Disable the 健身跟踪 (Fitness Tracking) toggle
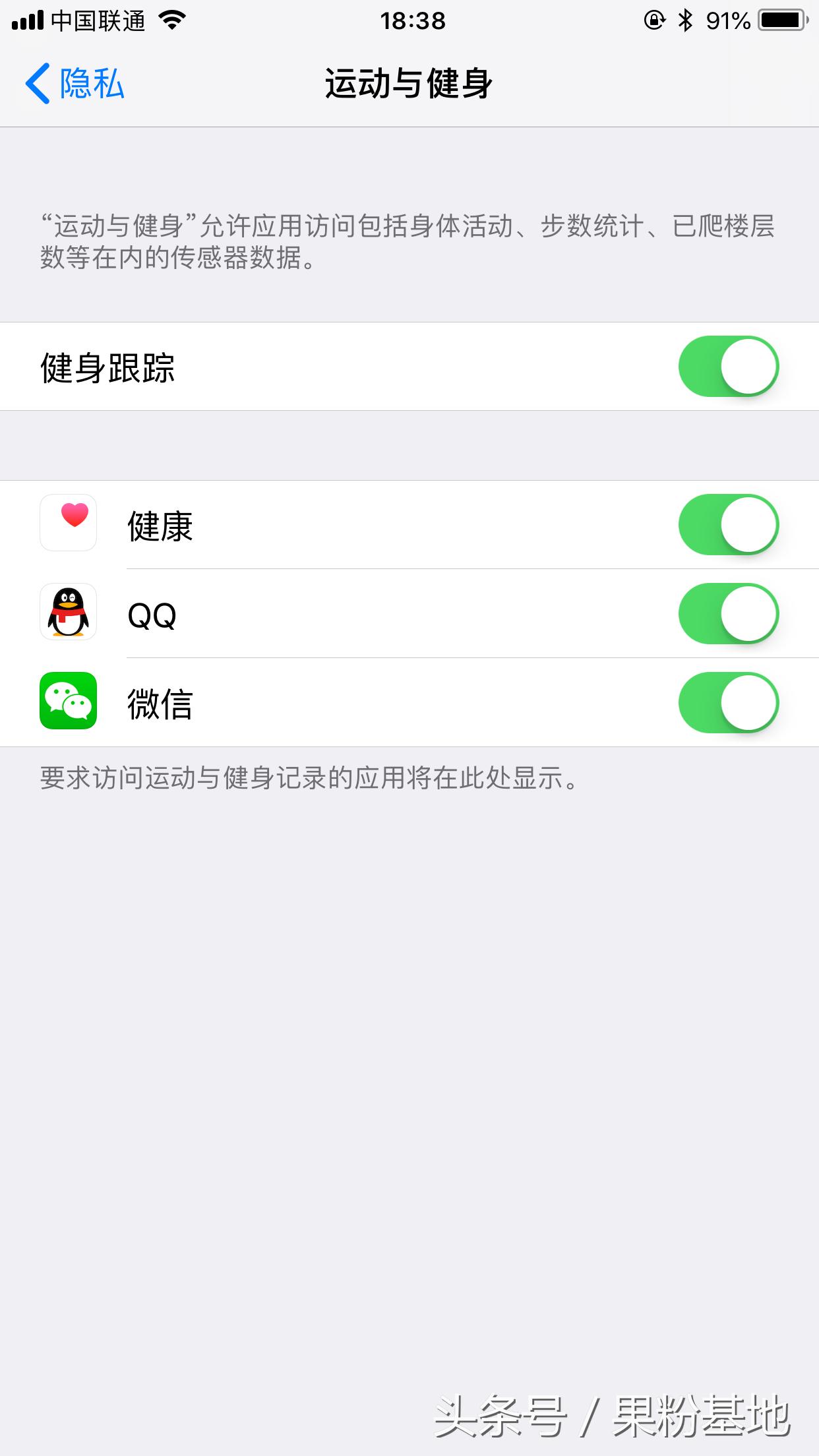This screenshot has height=1456, width=819. pos(728,367)
